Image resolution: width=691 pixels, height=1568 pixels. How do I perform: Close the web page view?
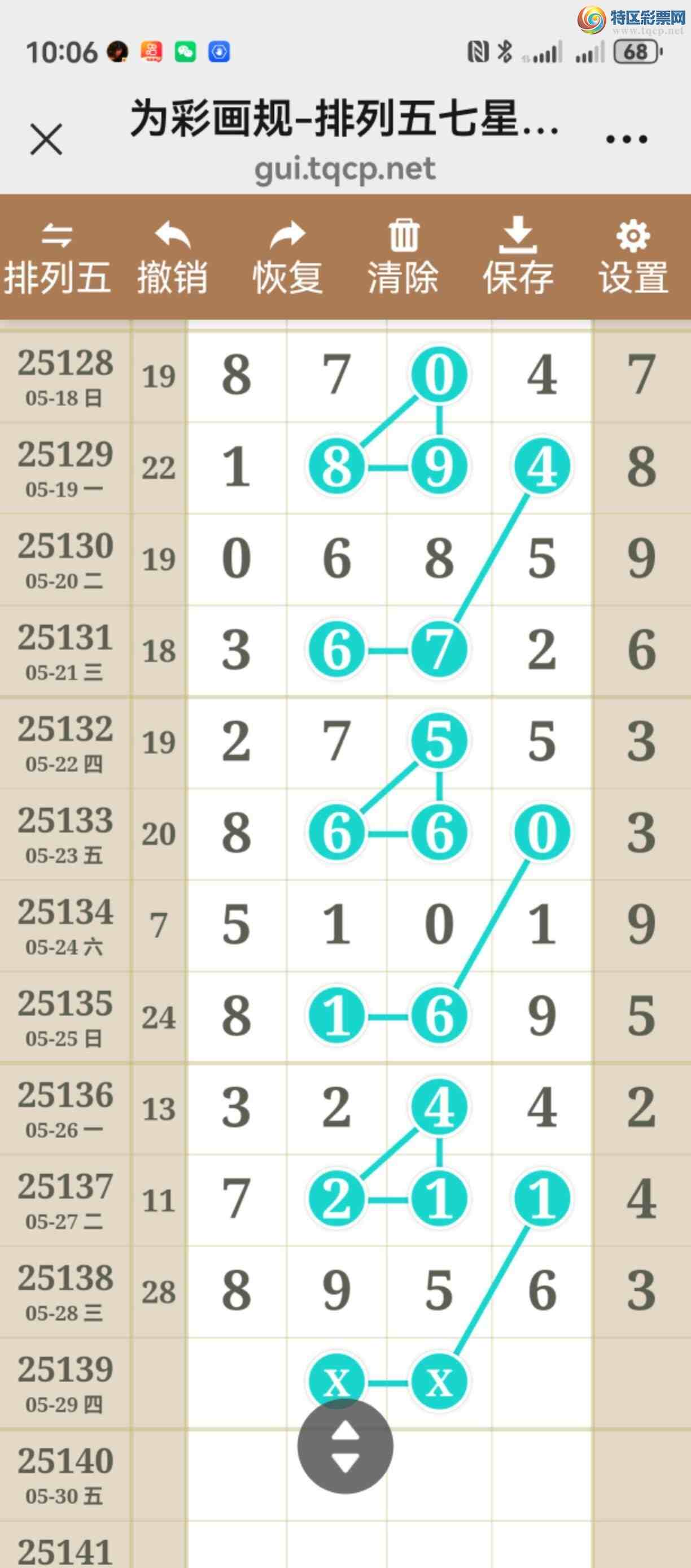(x=46, y=139)
